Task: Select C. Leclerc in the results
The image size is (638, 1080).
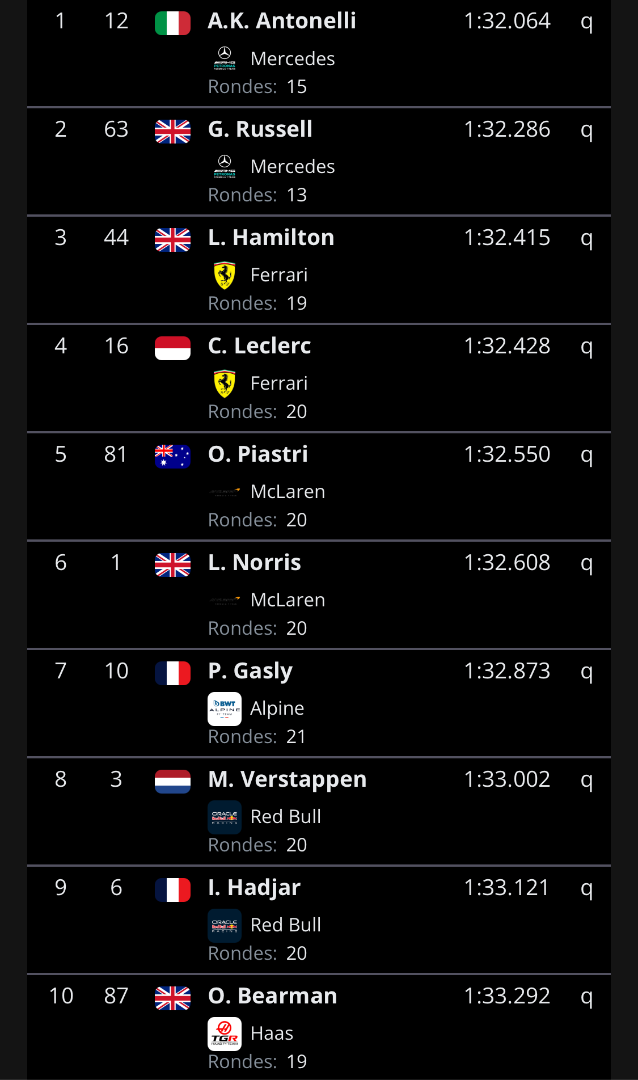Action: (259, 346)
